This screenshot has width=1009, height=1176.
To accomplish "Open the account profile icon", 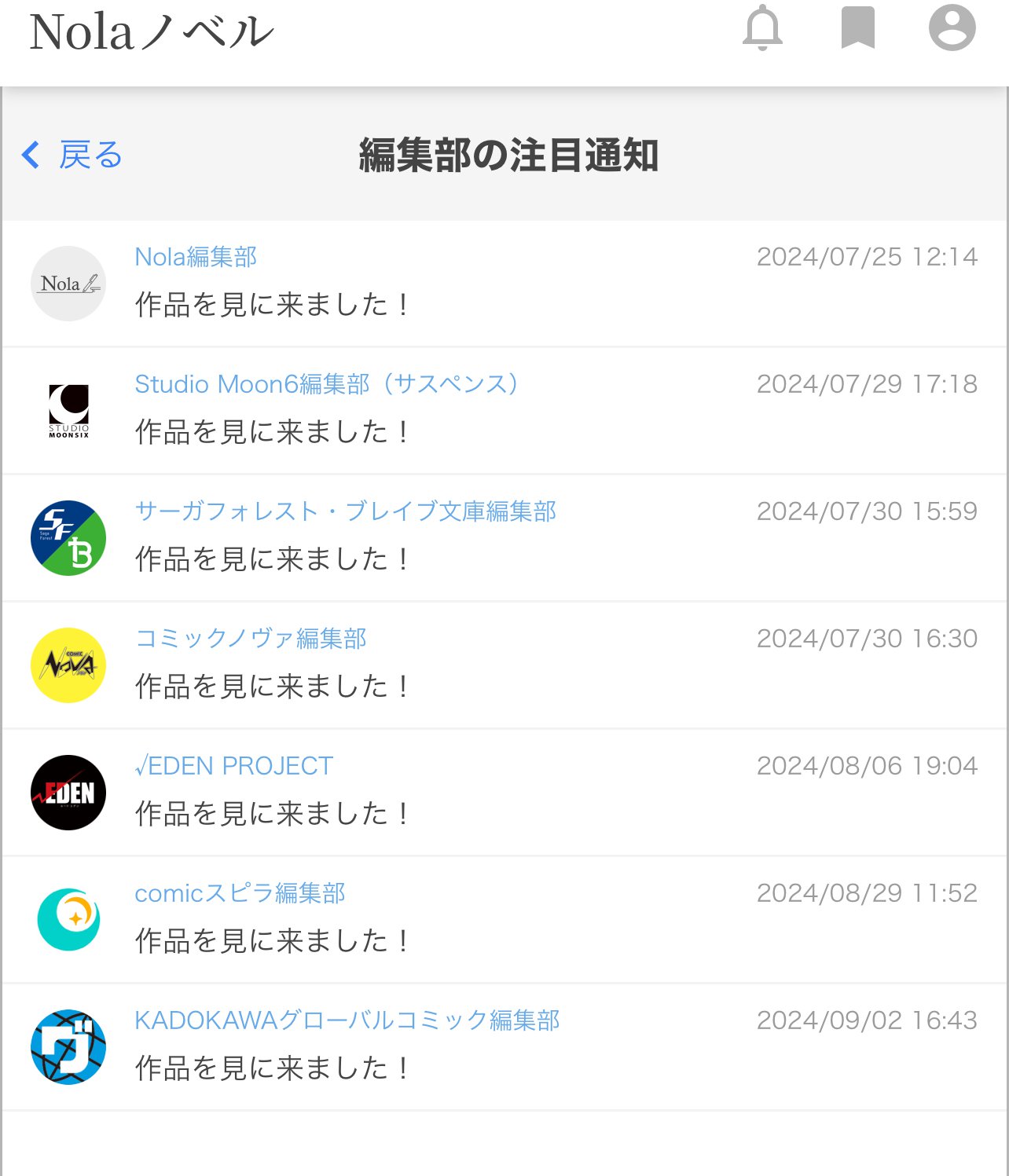I will (952, 29).
